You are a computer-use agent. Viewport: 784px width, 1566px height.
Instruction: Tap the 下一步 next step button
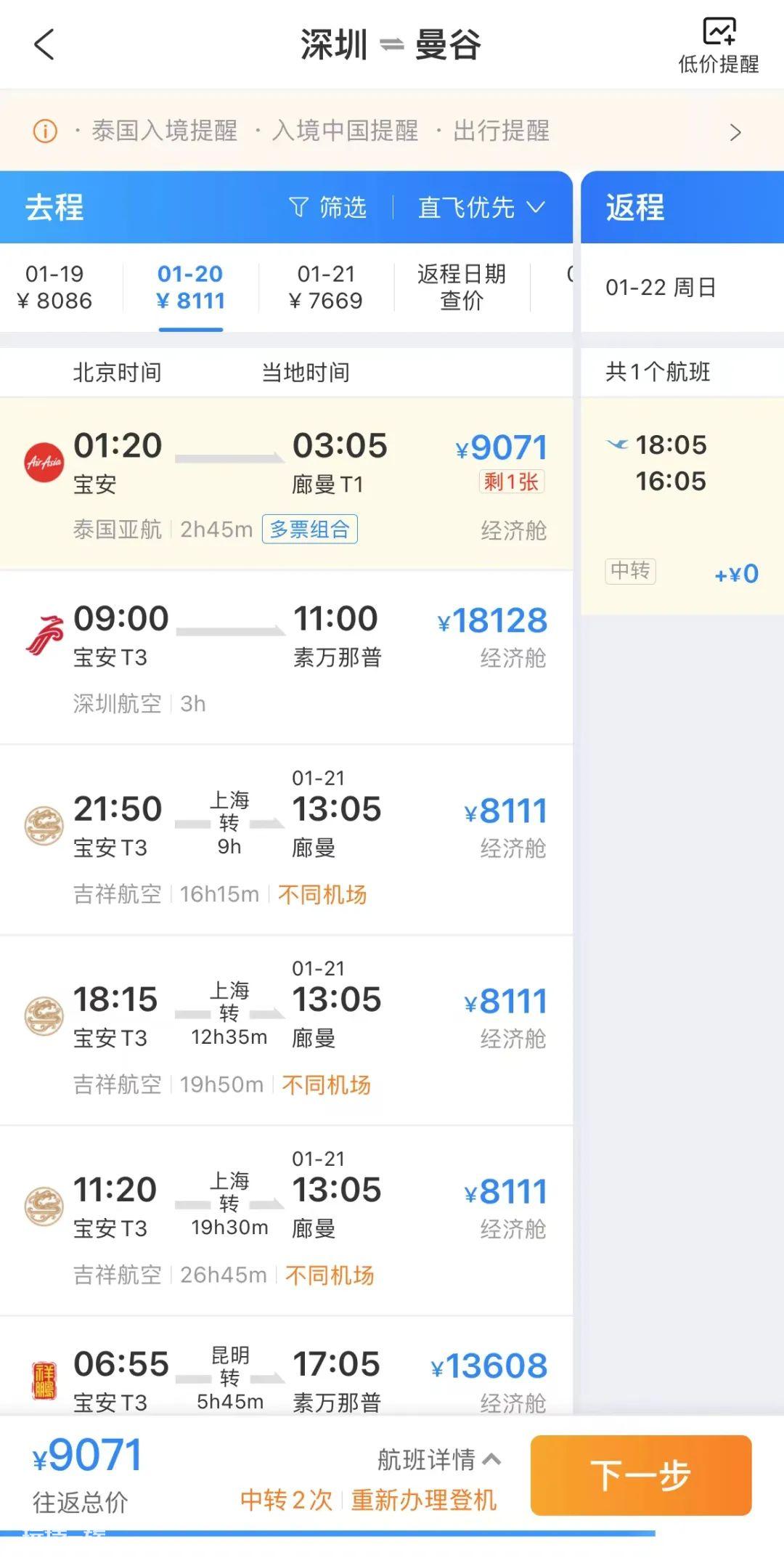point(641,1475)
